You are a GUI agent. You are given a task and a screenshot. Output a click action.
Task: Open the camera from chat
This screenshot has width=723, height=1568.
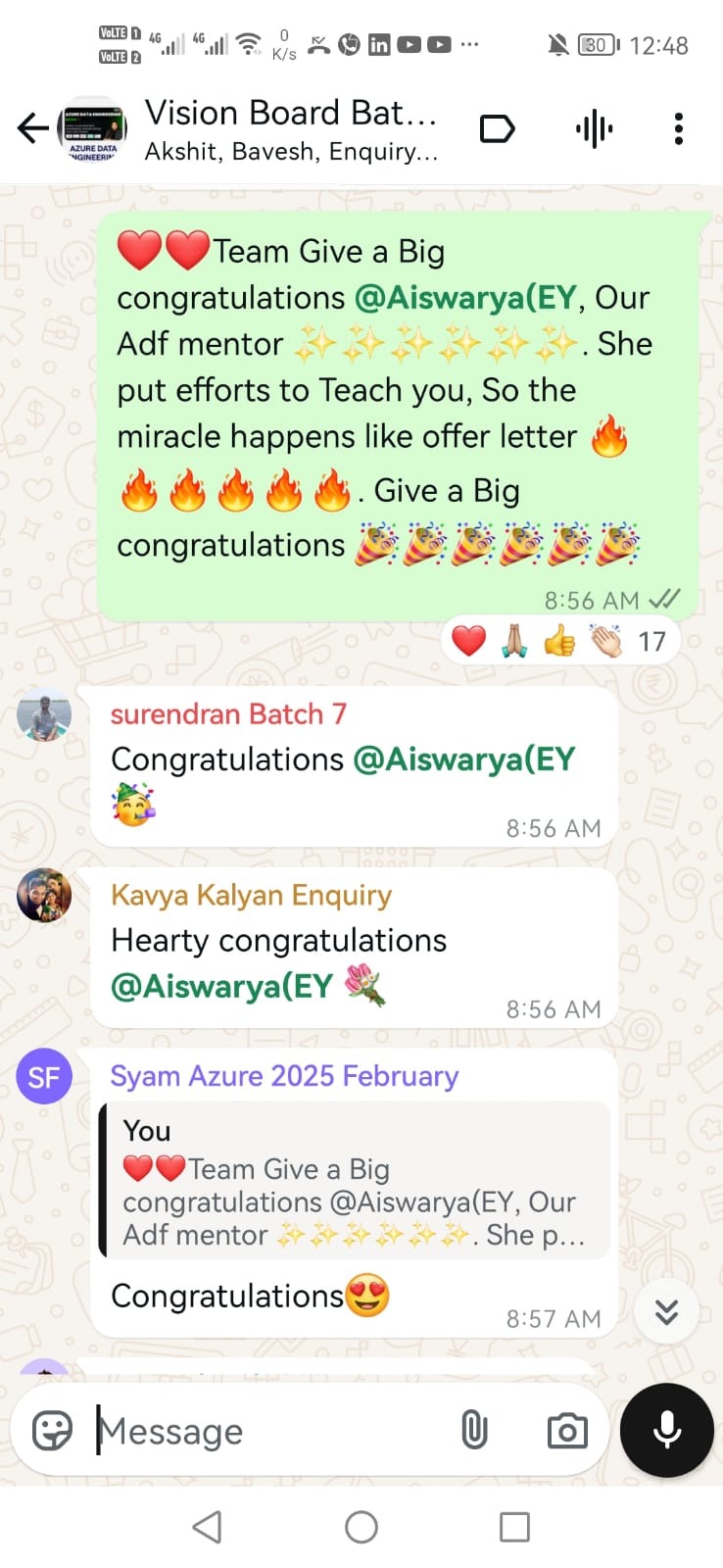point(567,1431)
